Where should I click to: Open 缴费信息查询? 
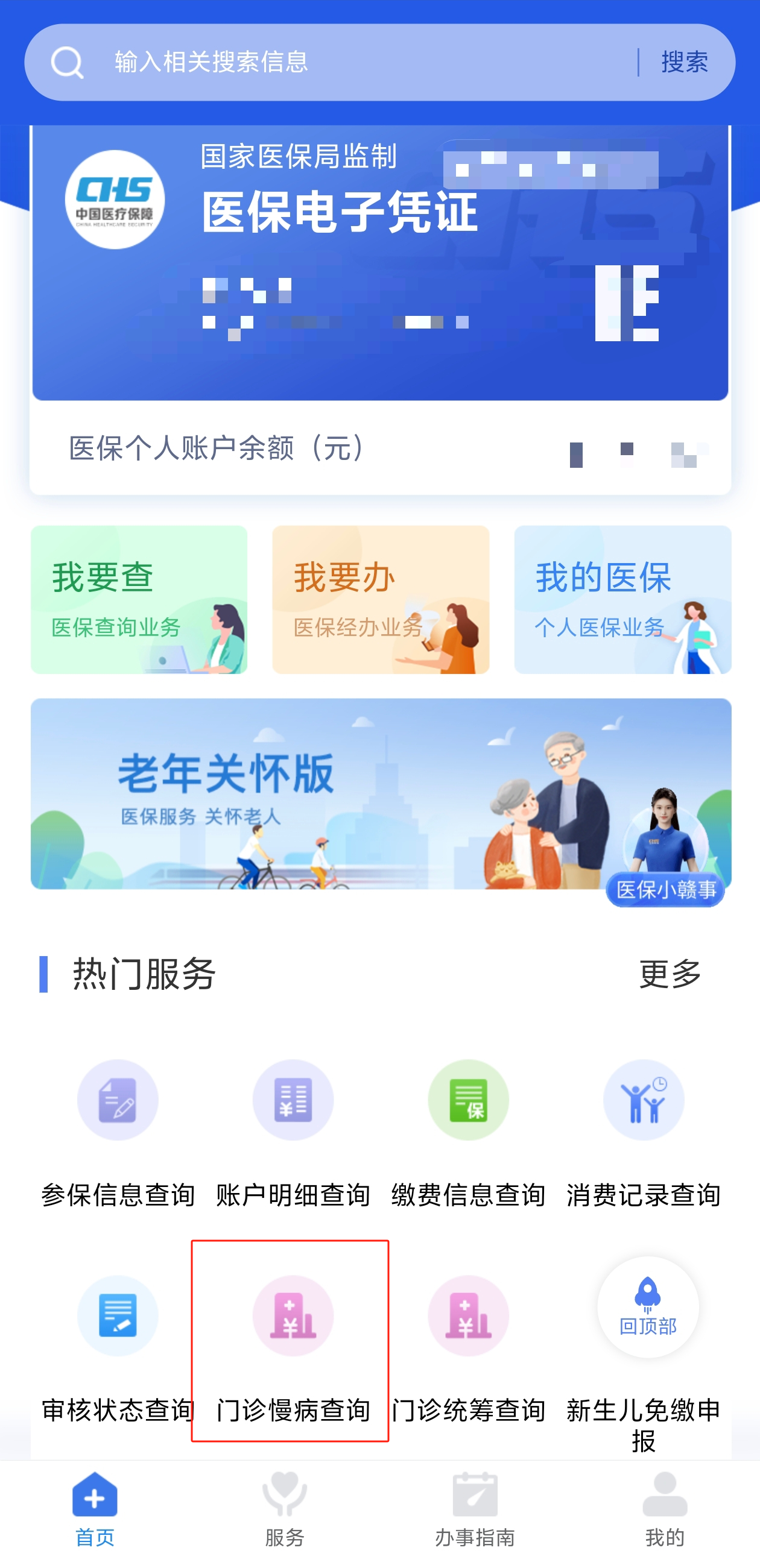(x=468, y=1132)
